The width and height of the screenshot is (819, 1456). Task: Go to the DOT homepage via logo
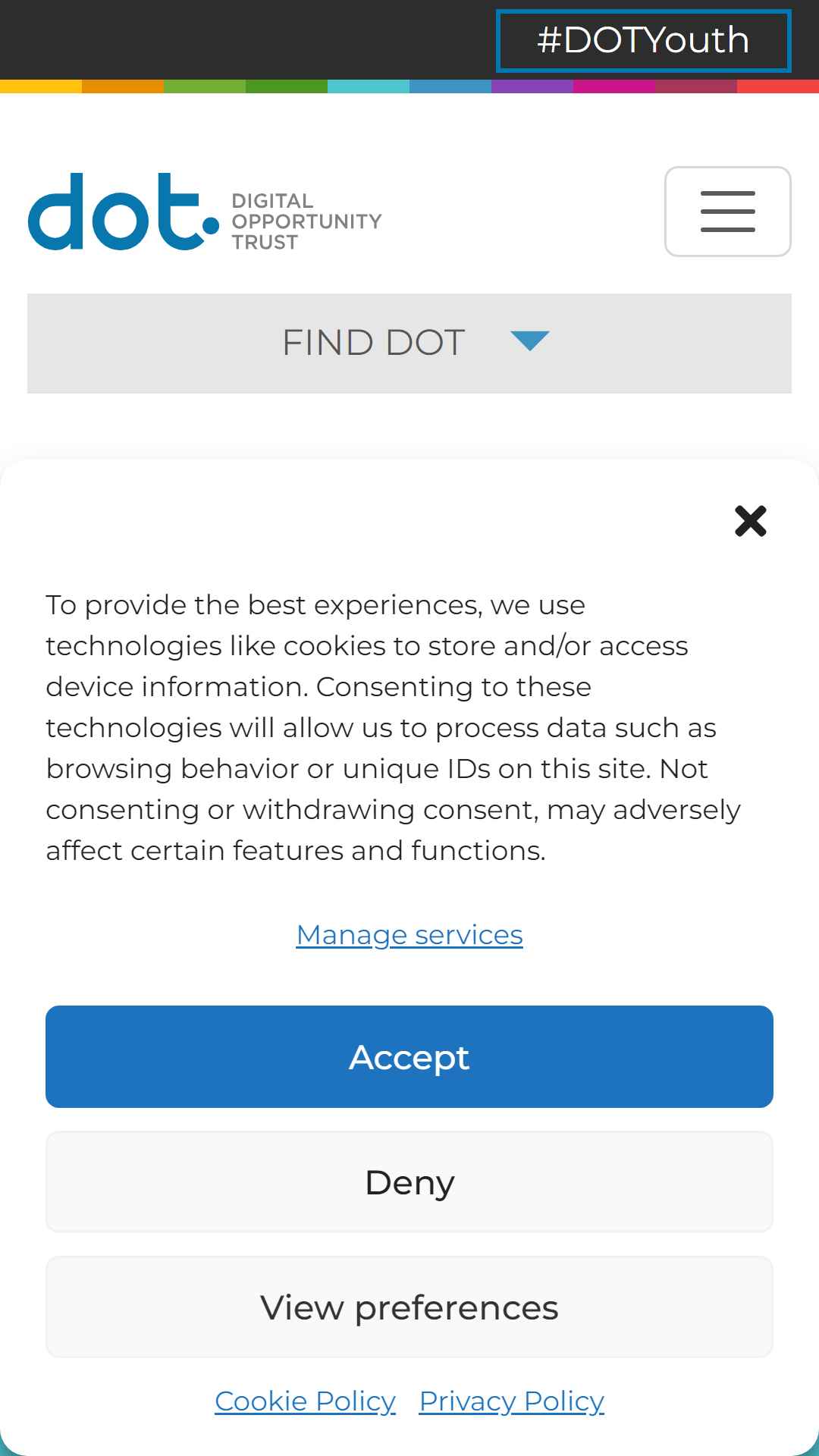[205, 212]
